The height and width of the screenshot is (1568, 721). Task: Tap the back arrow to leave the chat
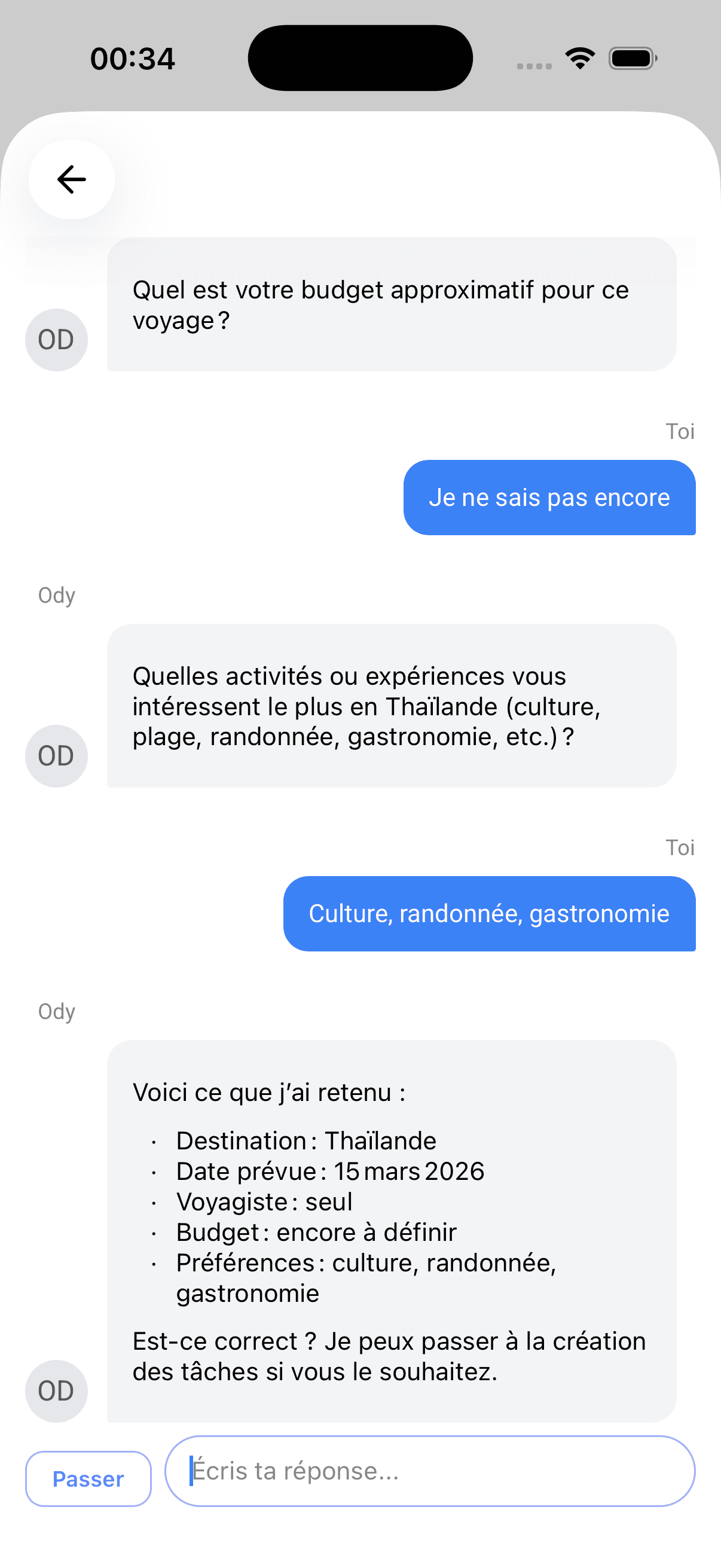click(x=71, y=178)
